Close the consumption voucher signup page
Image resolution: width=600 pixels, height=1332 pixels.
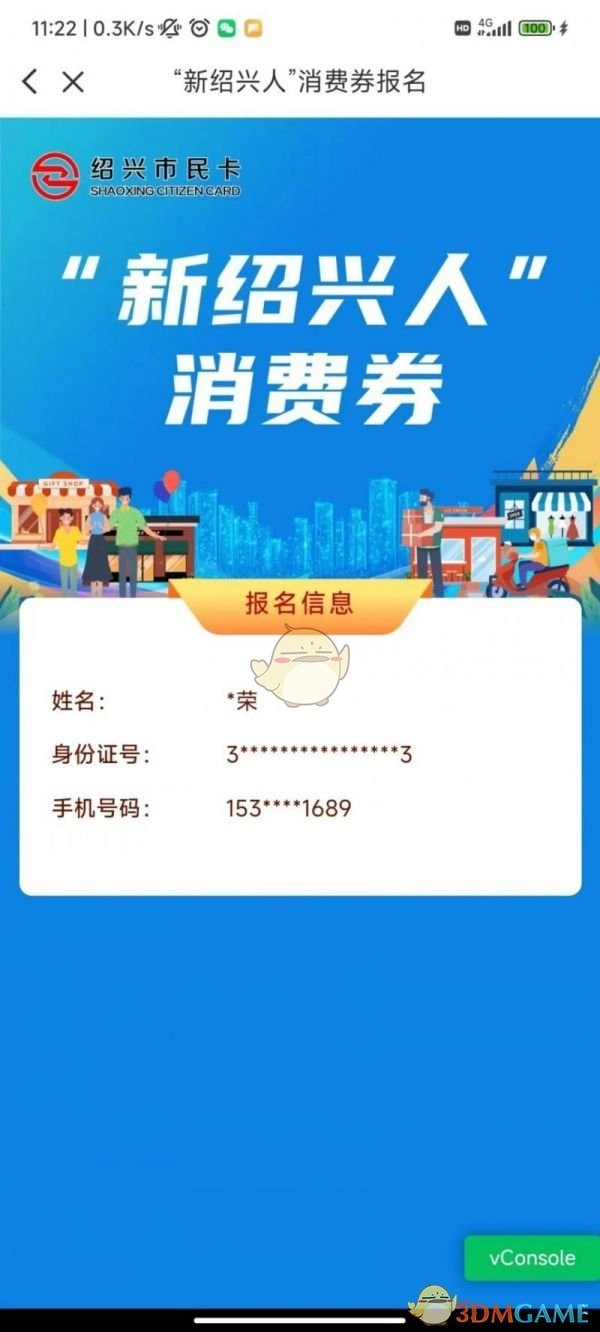pyautogui.click(x=73, y=82)
